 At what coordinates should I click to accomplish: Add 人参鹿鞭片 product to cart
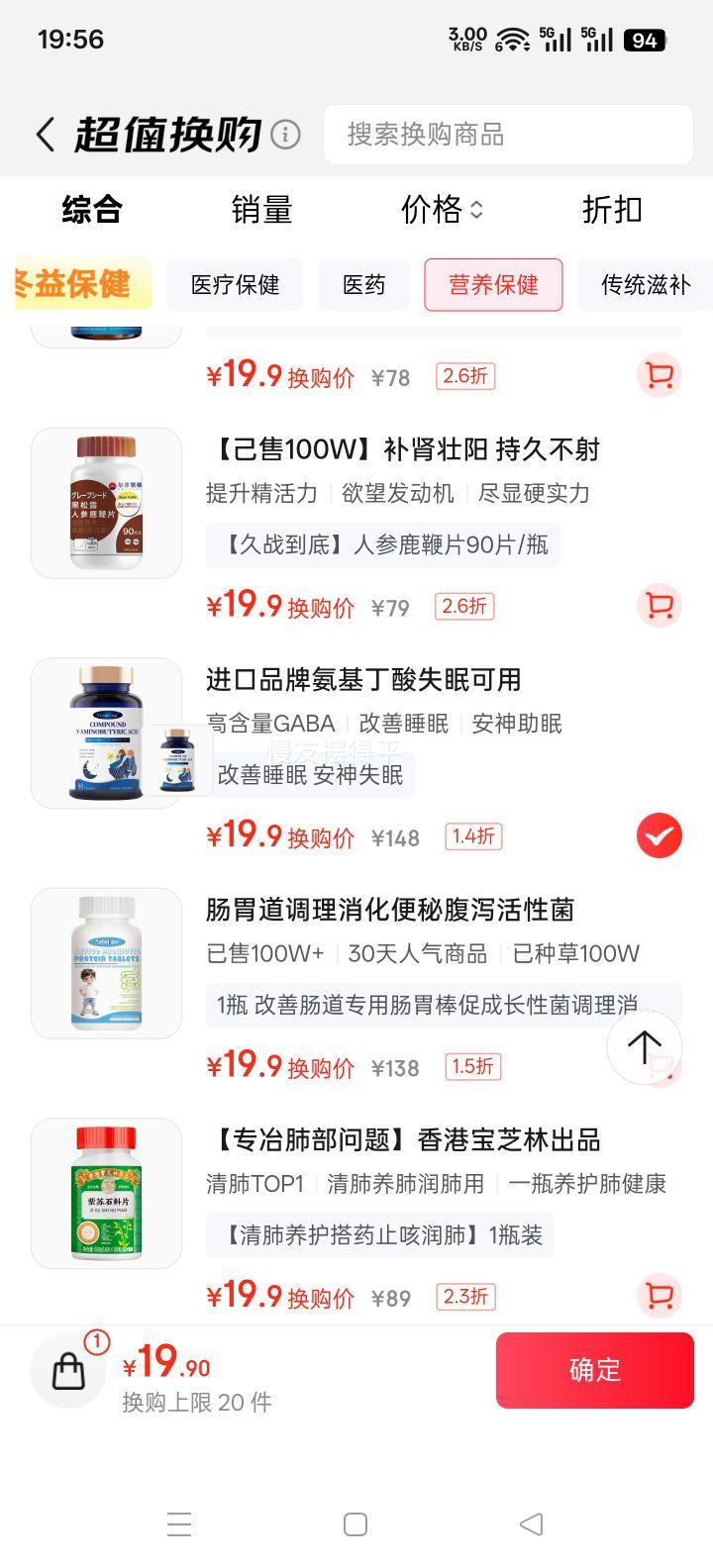(659, 606)
